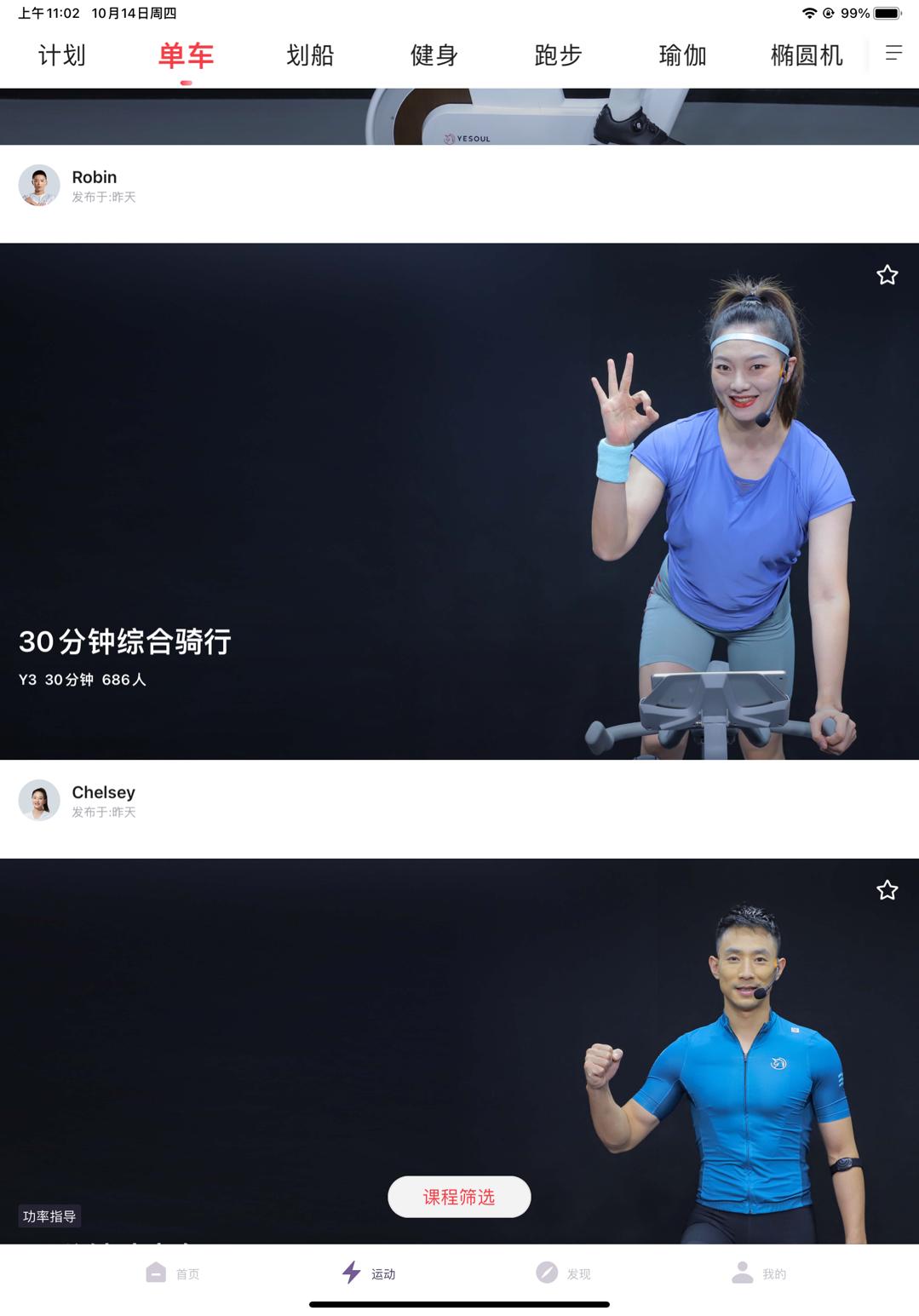Open the 健身 section

tap(434, 55)
